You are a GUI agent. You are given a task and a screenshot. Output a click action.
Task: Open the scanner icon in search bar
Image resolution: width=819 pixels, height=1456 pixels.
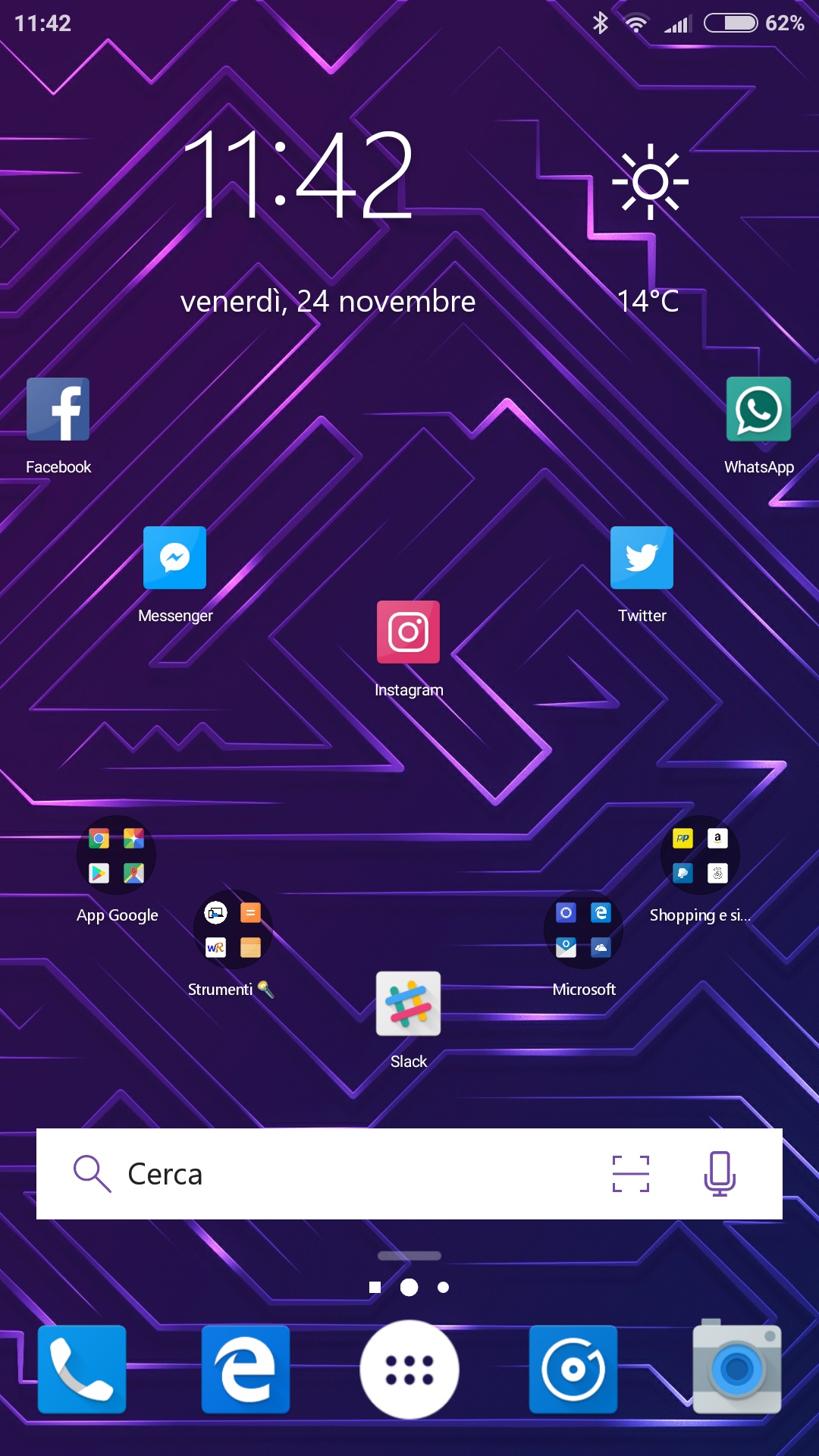coord(631,1174)
